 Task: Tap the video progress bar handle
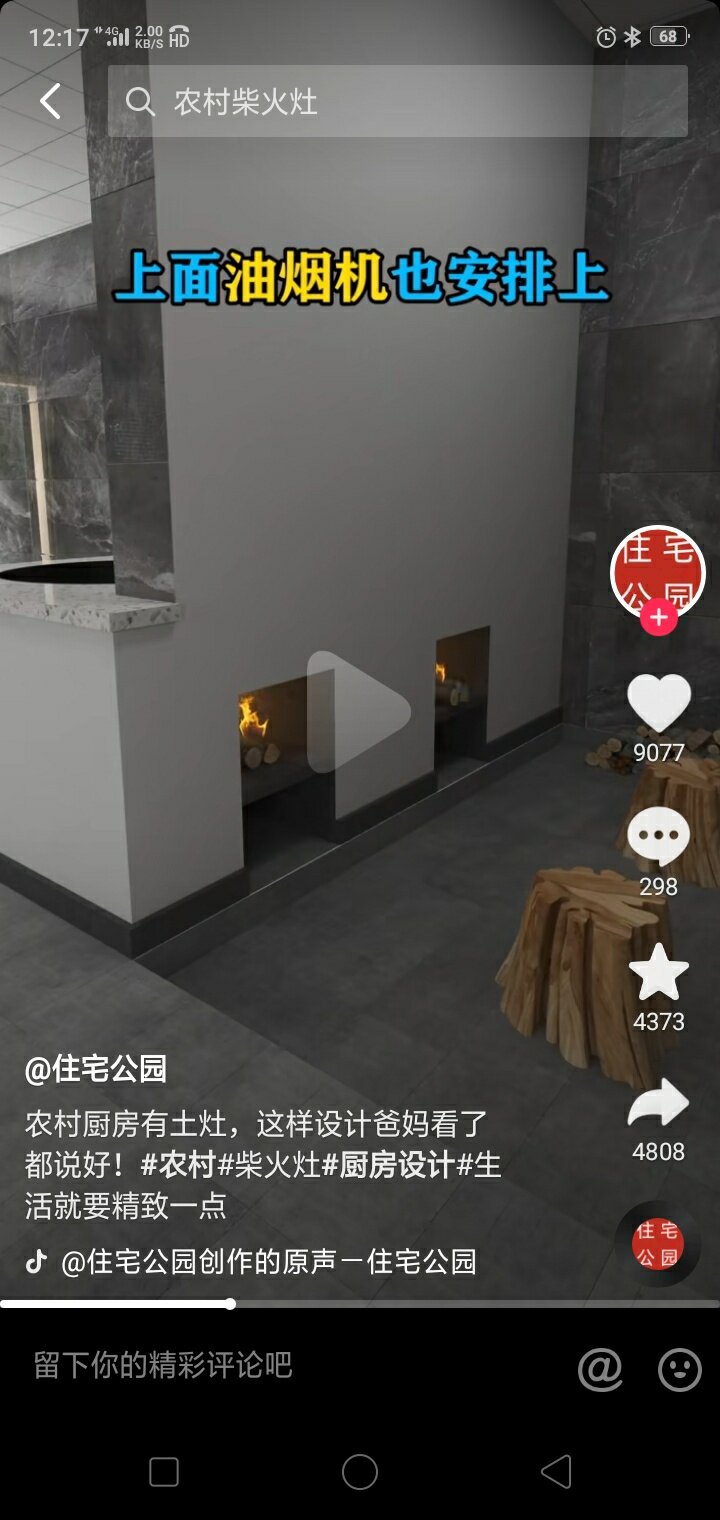[x=230, y=1304]
